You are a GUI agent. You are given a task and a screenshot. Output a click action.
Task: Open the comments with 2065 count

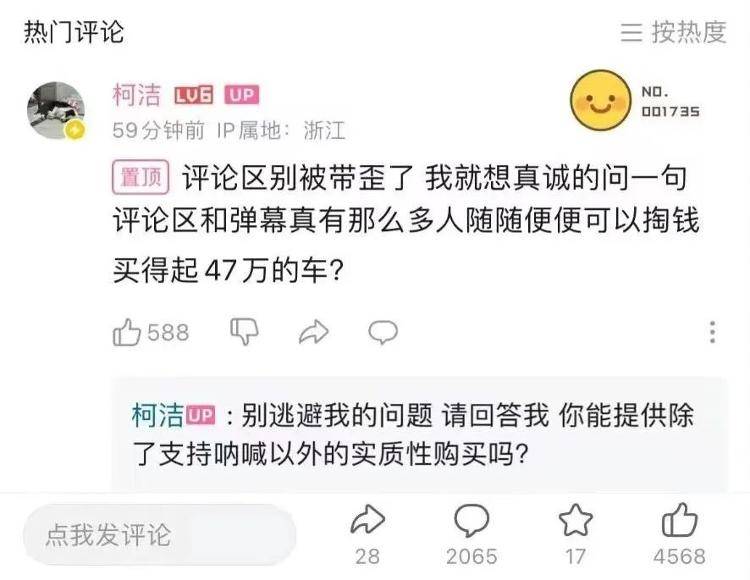pos(471,521)
